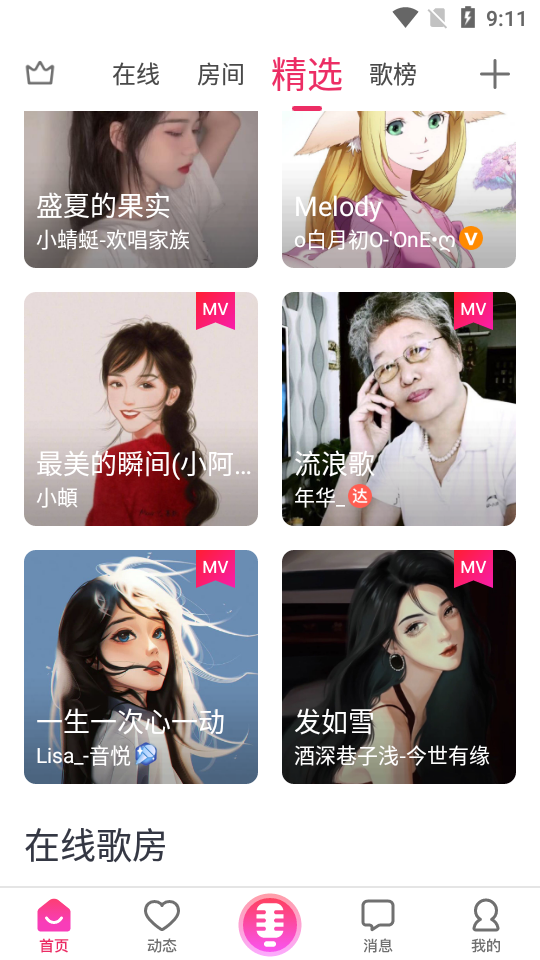The image size is (540, 960).
Task: Play the 最美的瞬间 MV card by 小頔
Action: pos(141,409)
